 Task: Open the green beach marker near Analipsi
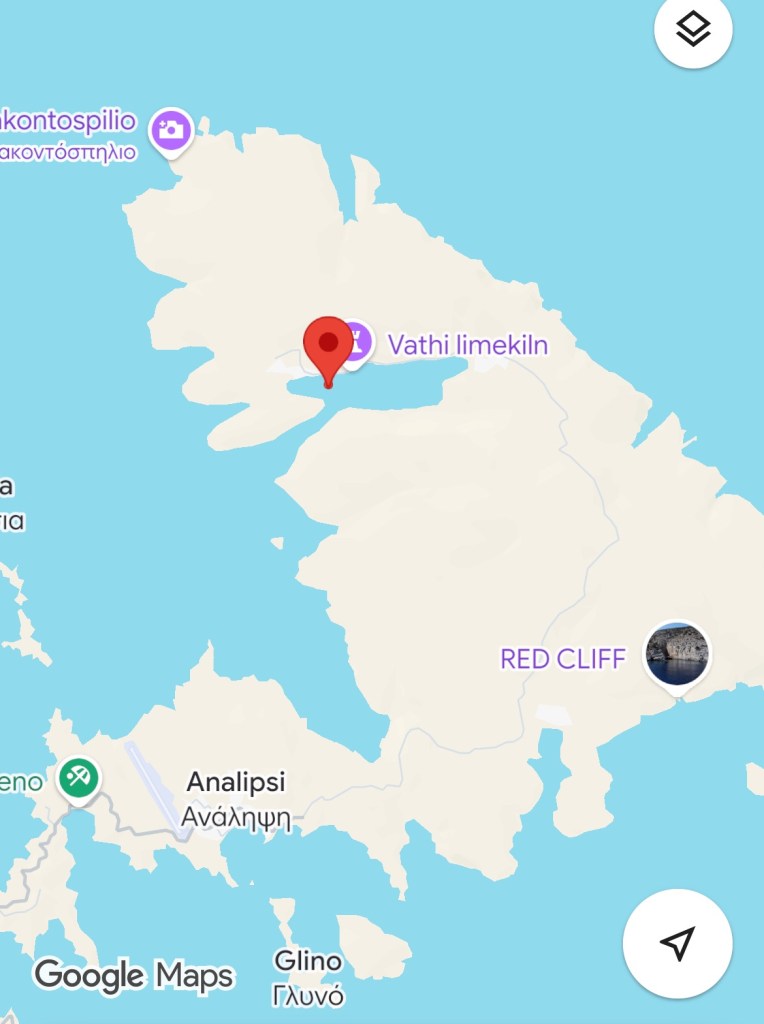(77, 777)
